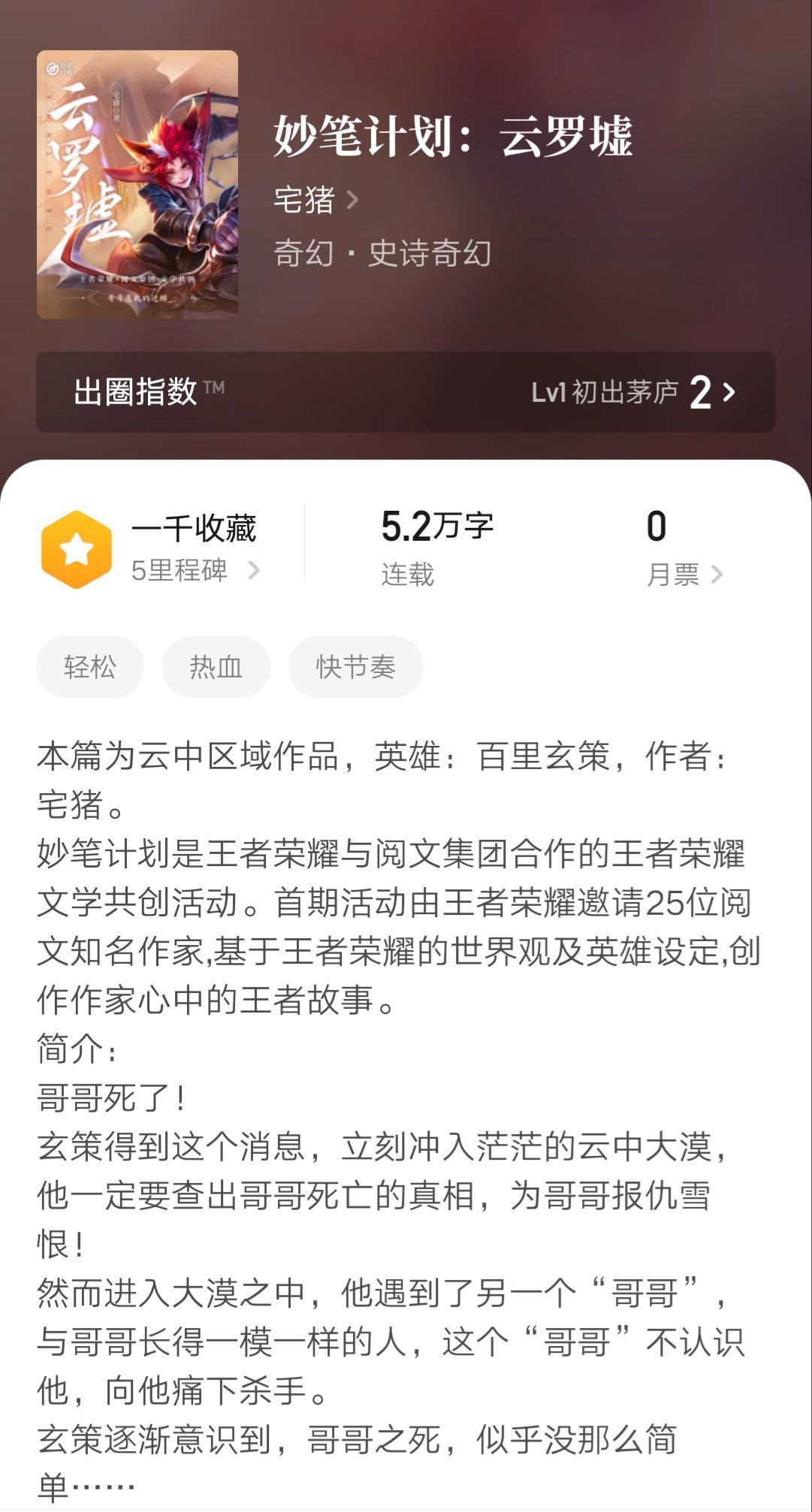
Task: Browse the 奇幻·史诗奇幻 category
Action: 382,254
